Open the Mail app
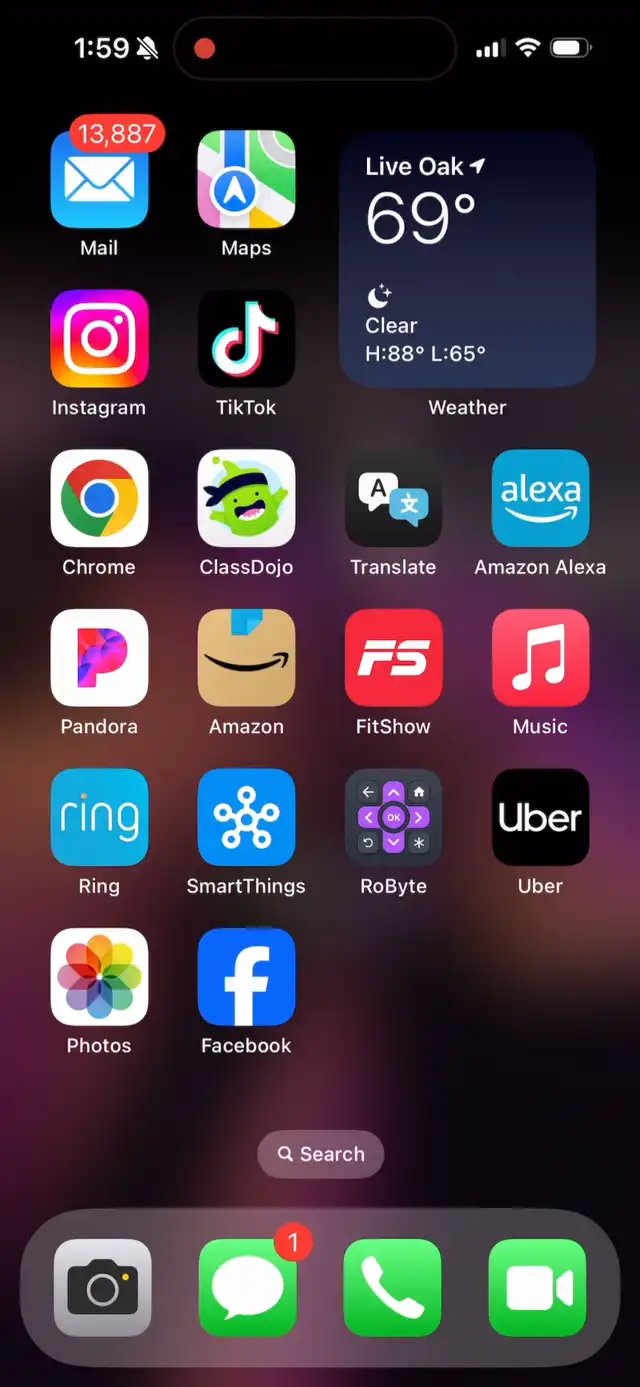Image resolution: width=640 pixels, height=1387 pixels. 99,180
